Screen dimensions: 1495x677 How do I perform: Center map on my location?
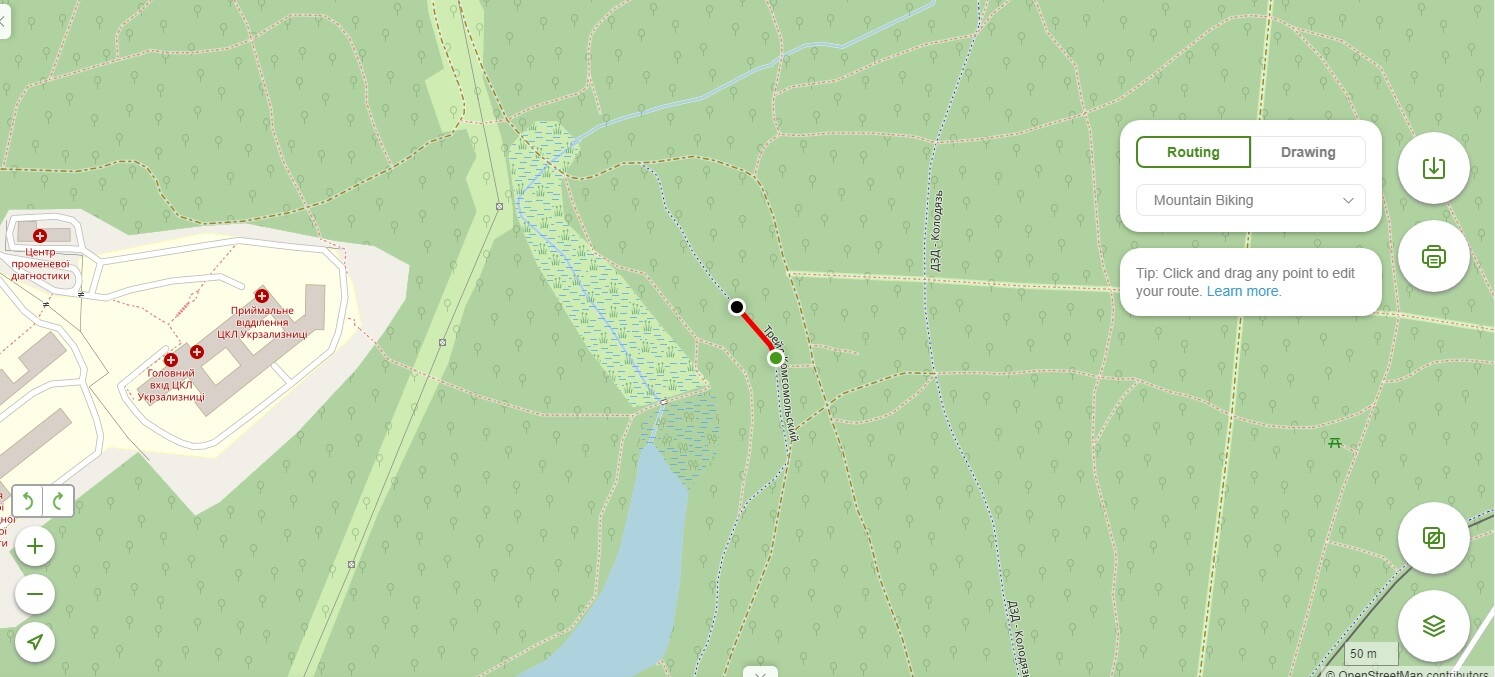pyautogui.click(x=35, y=642)
